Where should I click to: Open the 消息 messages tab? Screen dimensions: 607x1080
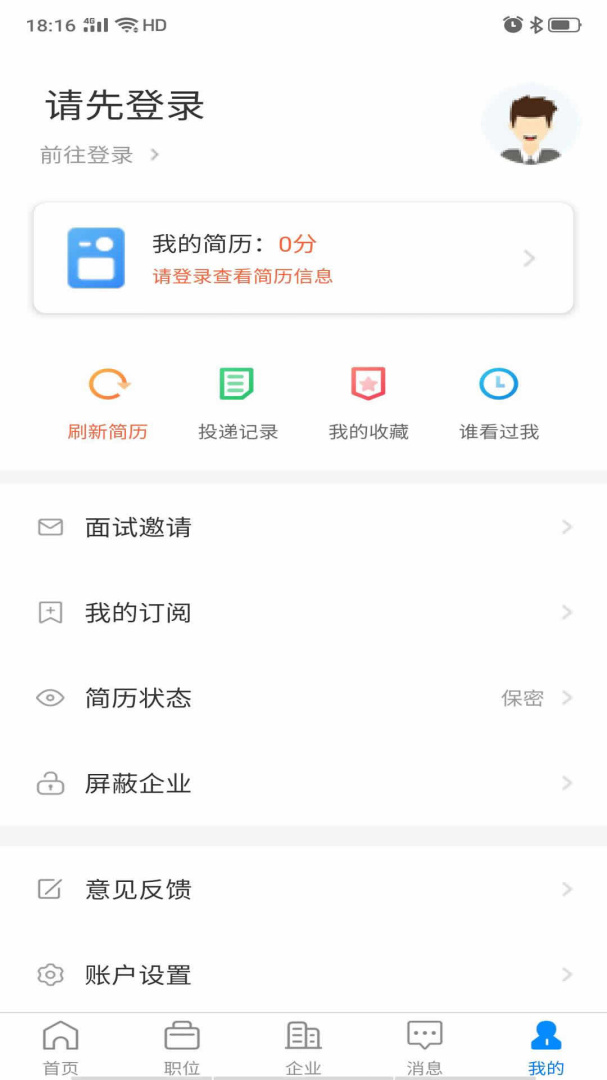(425, 1046)
